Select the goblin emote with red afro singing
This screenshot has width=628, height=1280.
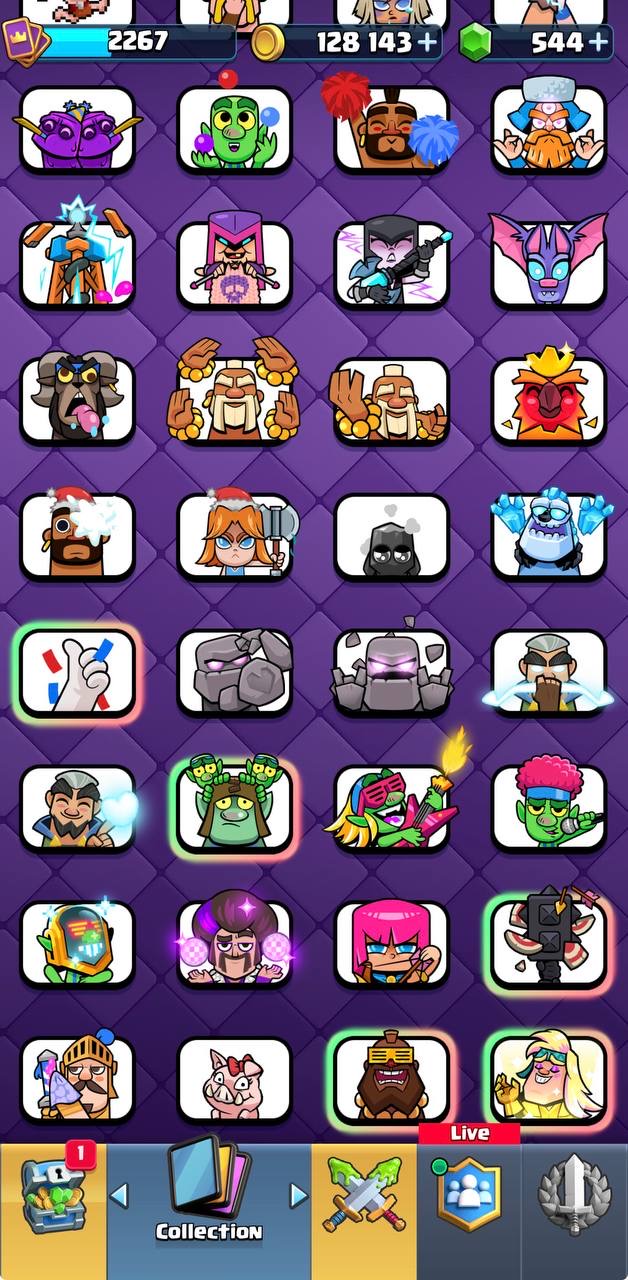549,806
